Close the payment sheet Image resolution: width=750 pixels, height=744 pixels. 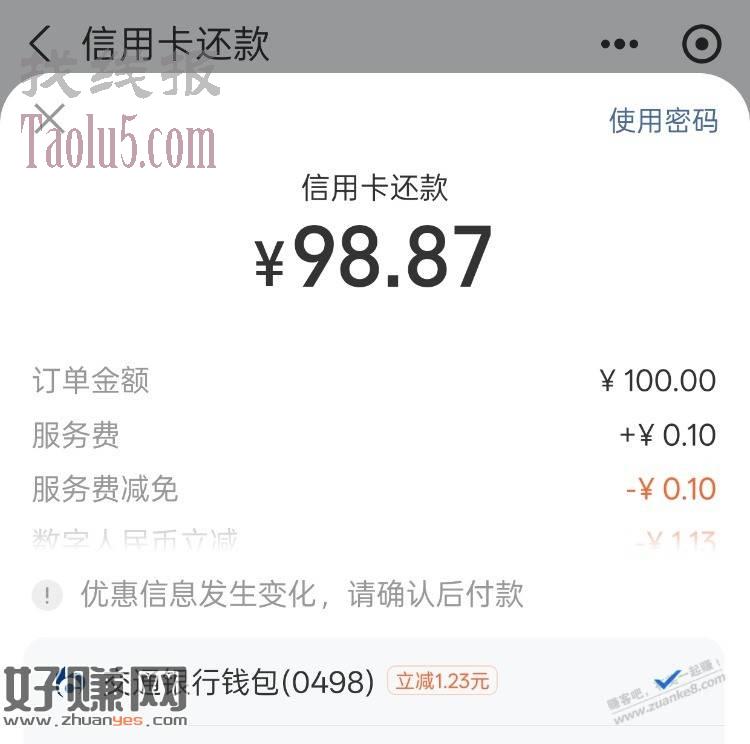tap(48, 117)
